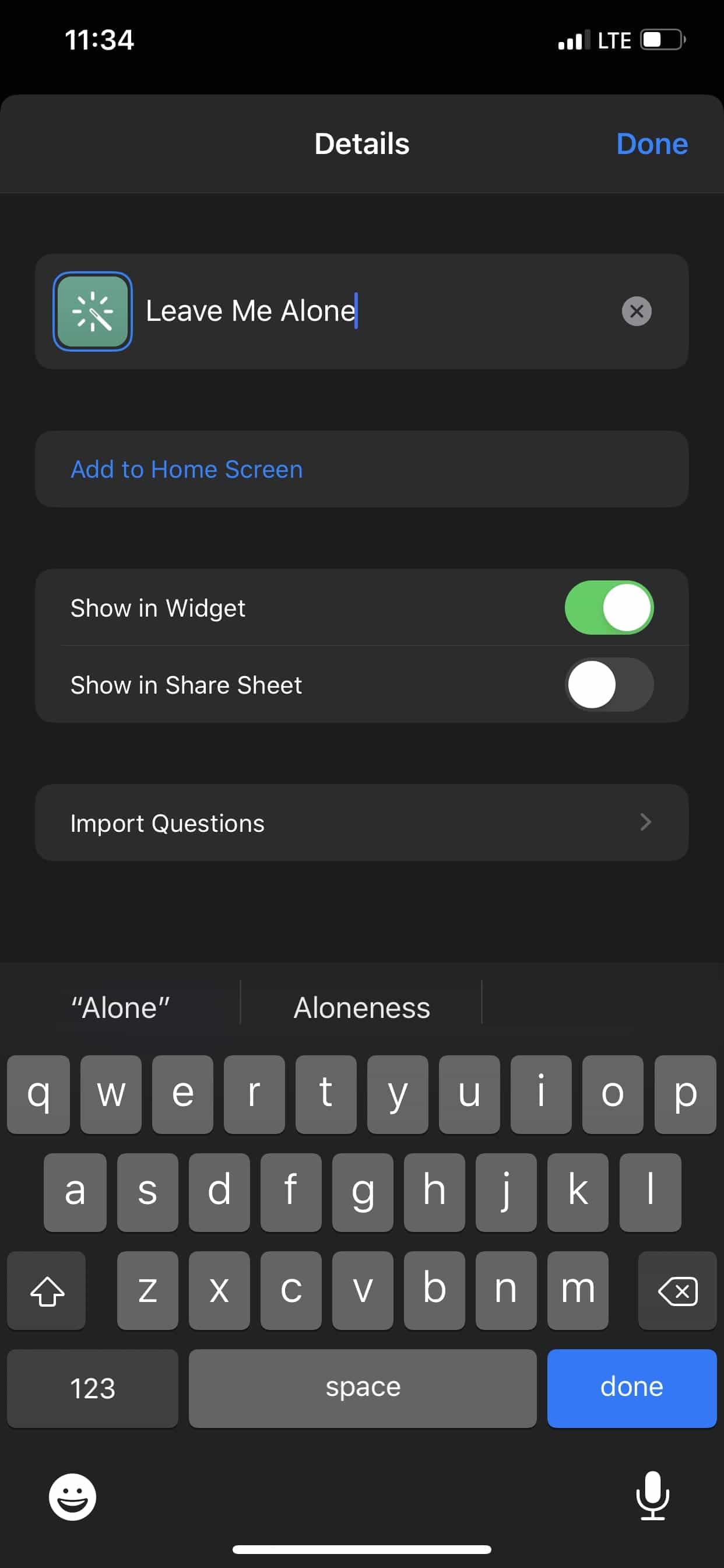This screenshot has width=724, height=1568.
Task: Switch keyboard to 123 numbers
Action: pos(93,1388)
